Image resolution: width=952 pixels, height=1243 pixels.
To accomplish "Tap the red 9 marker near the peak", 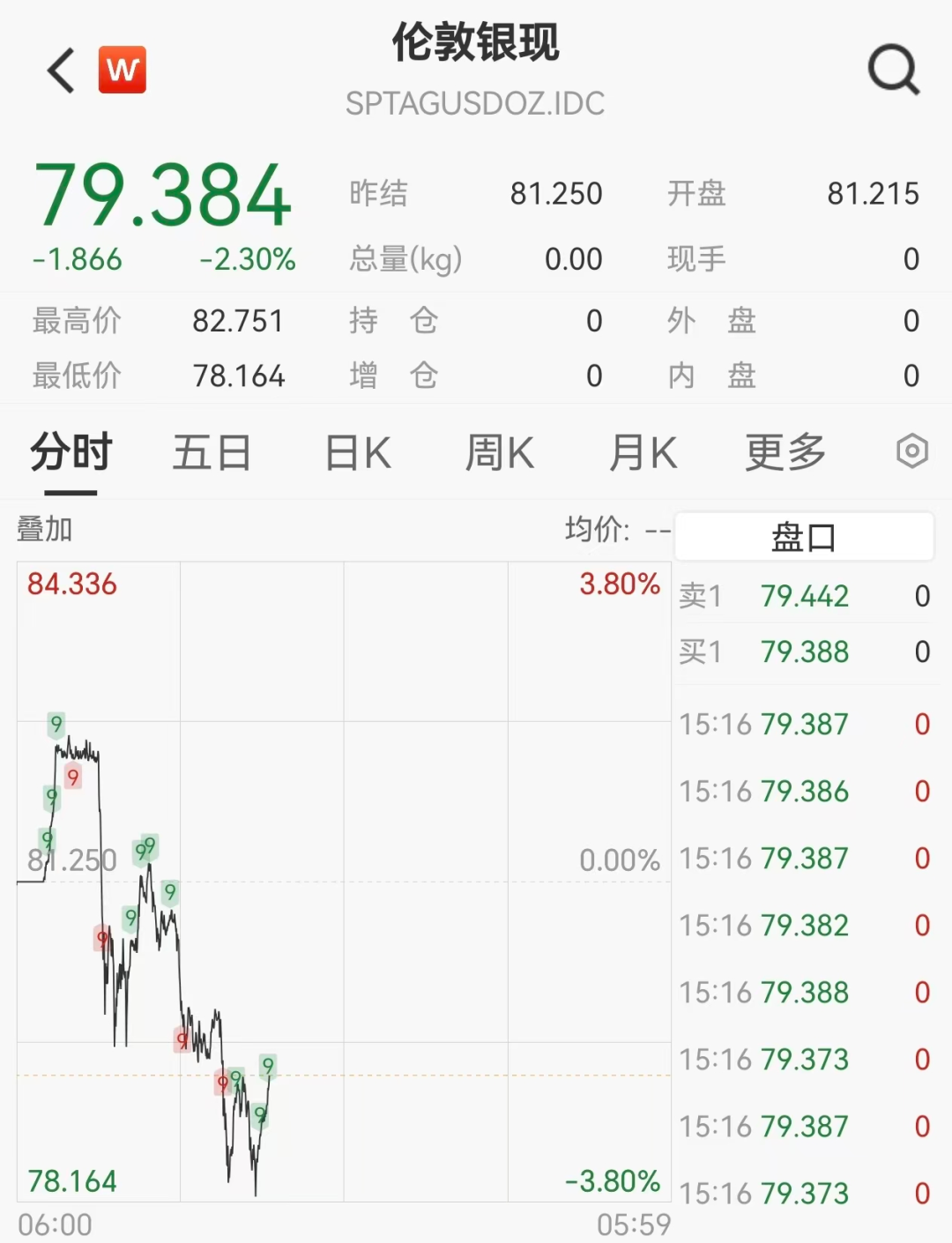I will (73, 778).
